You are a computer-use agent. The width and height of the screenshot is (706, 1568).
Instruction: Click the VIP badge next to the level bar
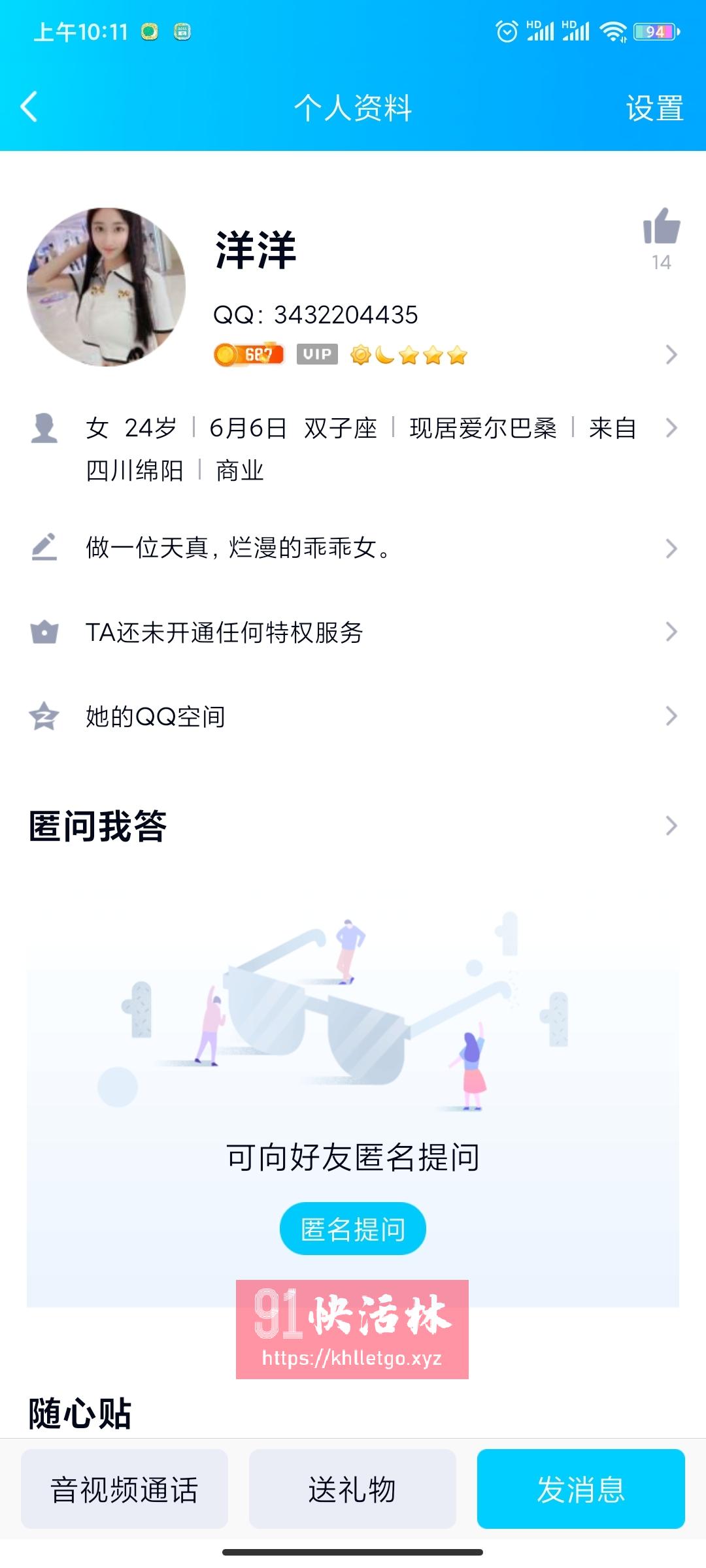(x=316, y=354)
